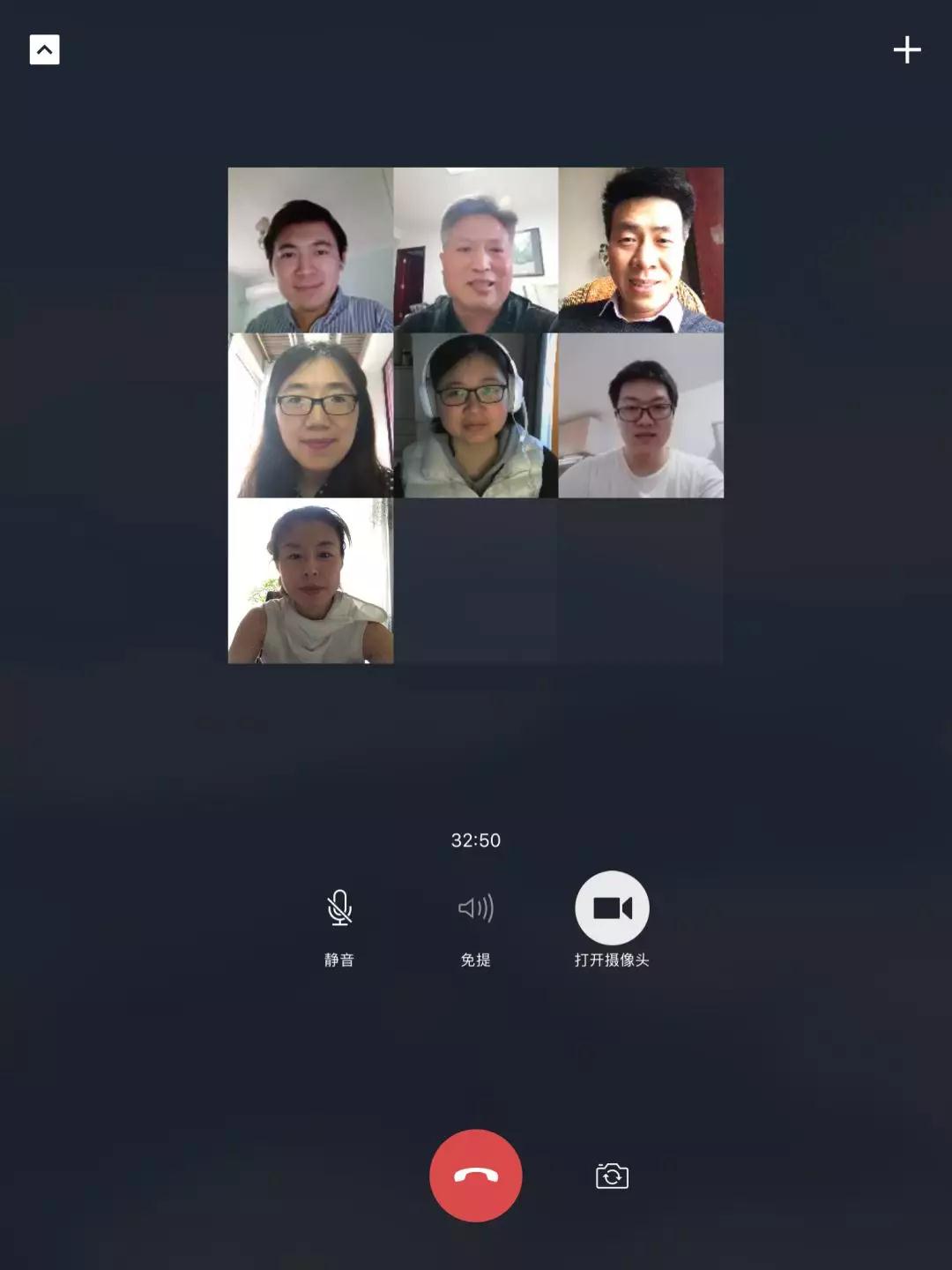Mute the microphone (静音)
952x1270 pixels.
tap(339, 908)
